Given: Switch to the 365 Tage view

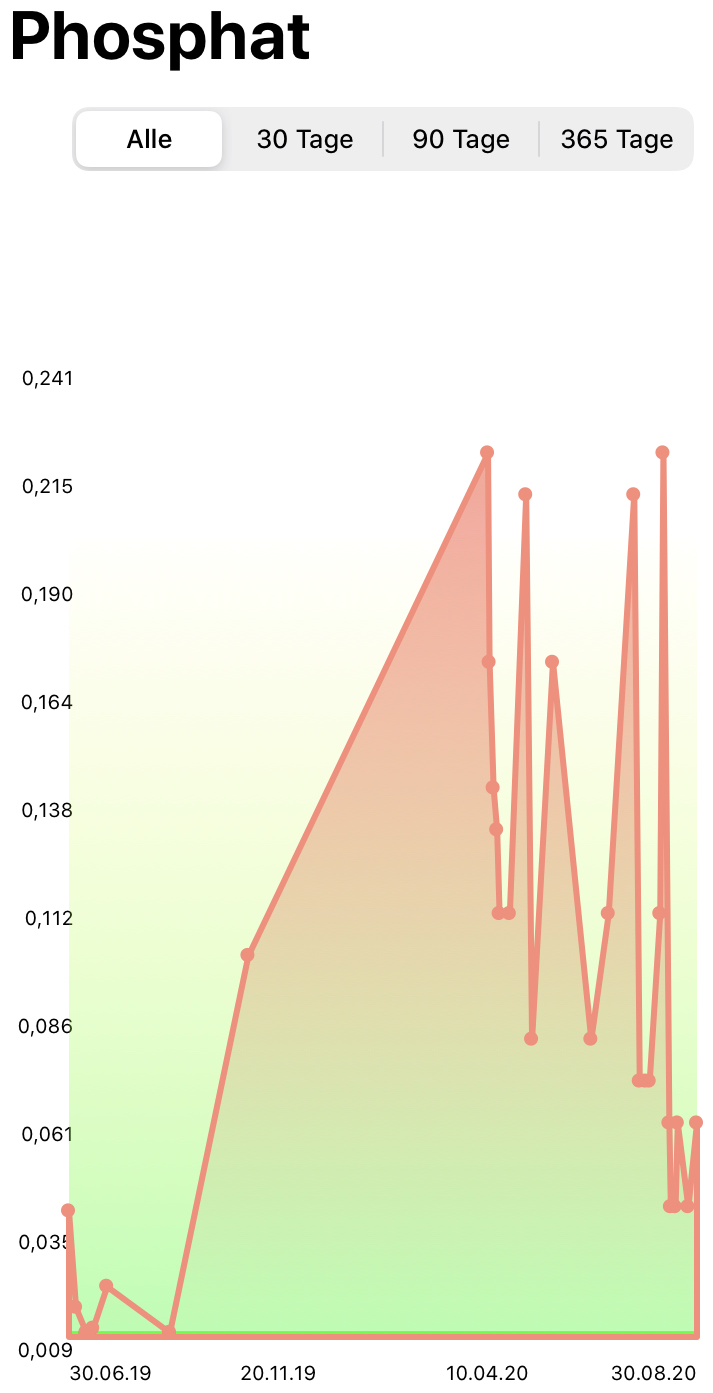Looking at the screenshot, I should click(616, 139).
